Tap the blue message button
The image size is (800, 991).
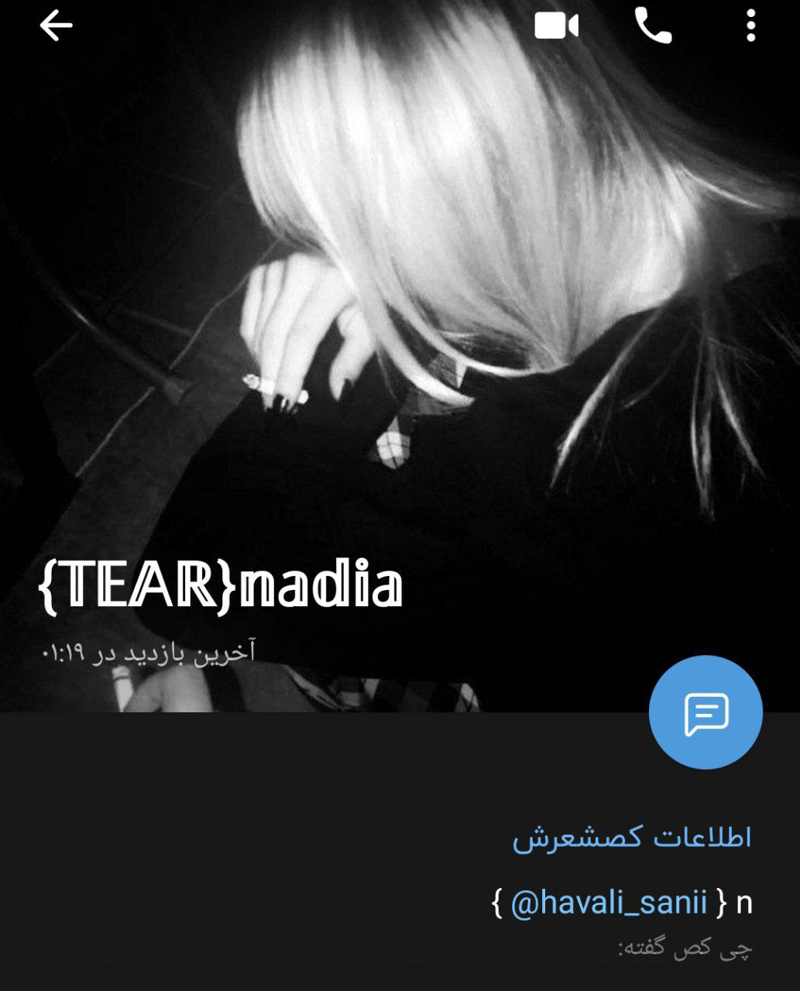point(705,712)
